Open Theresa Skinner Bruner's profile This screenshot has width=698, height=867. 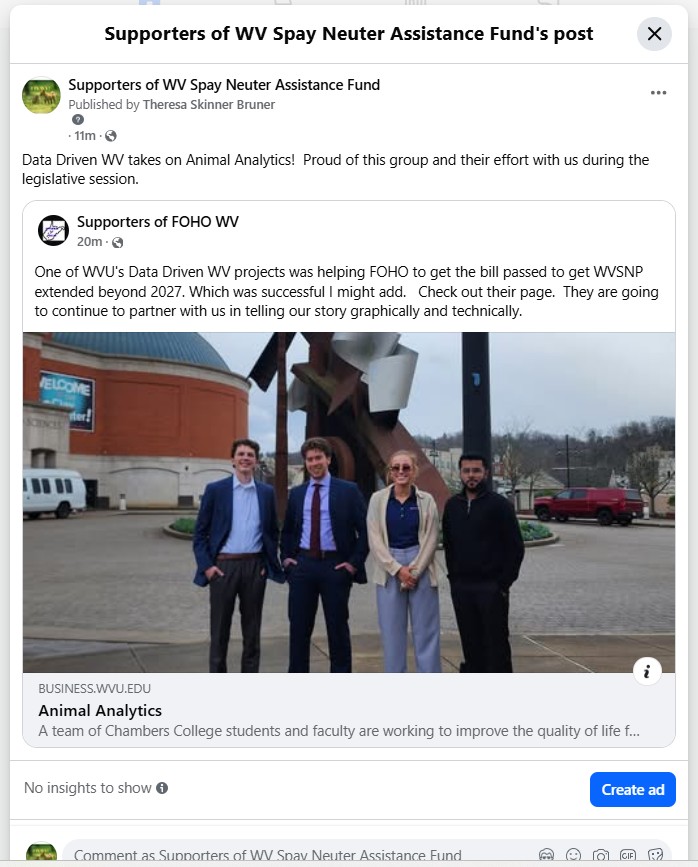click(x=208, y=104)
